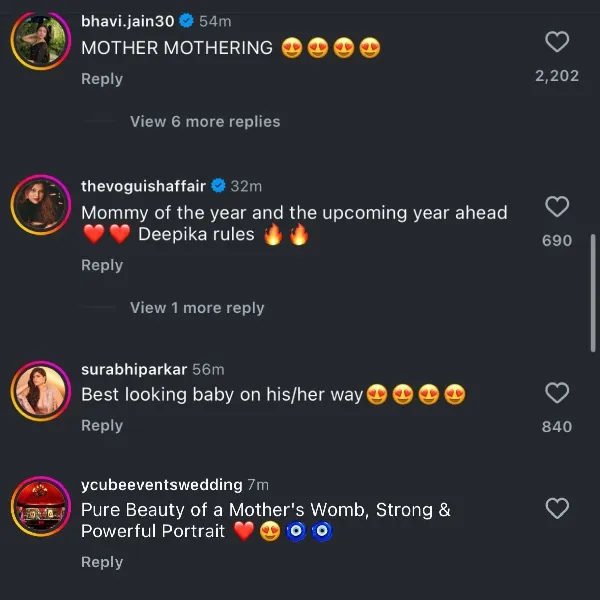The image size is (600, 600).
Task: Like bhavi.jain30's comment
Action: (x=557, y=42)
